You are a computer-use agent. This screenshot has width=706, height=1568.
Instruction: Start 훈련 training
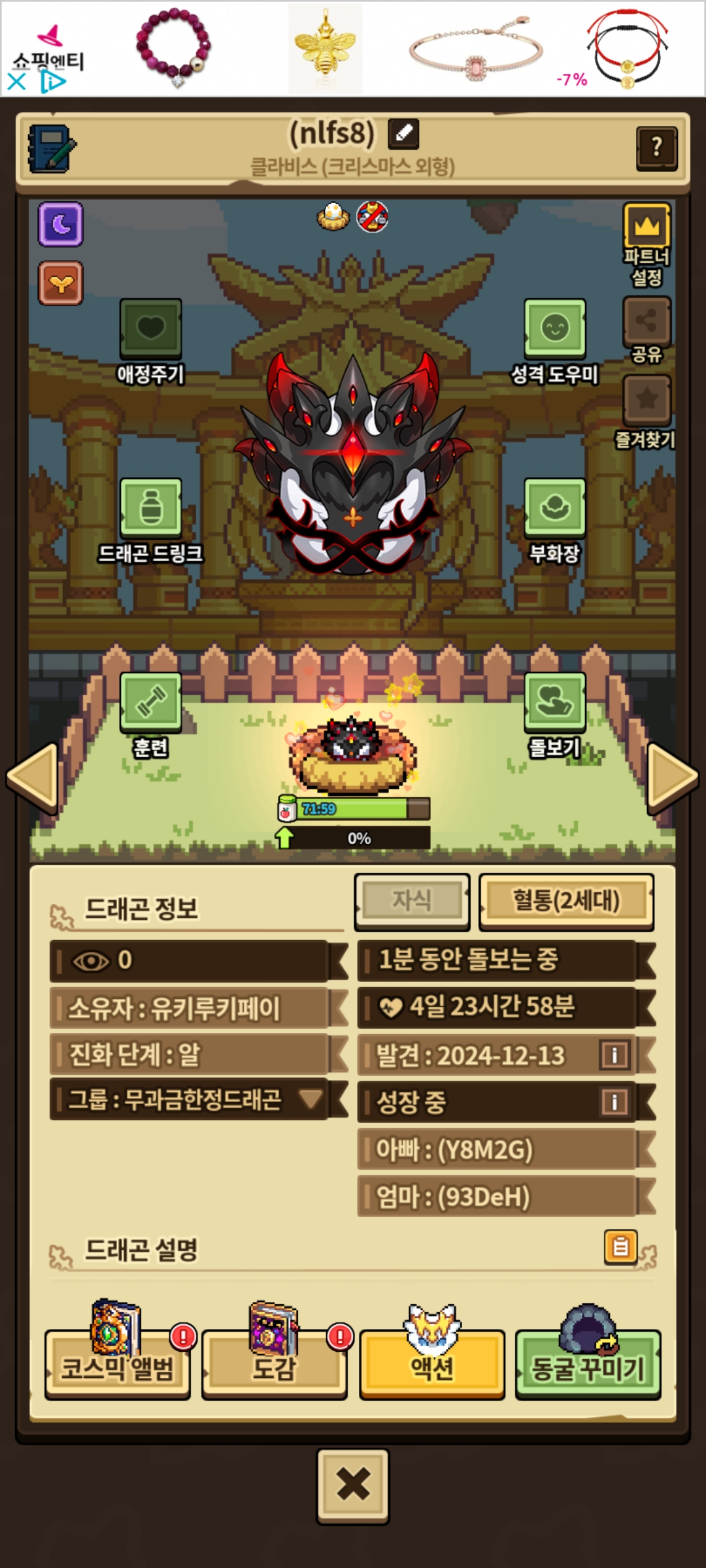tap(151, 701)
